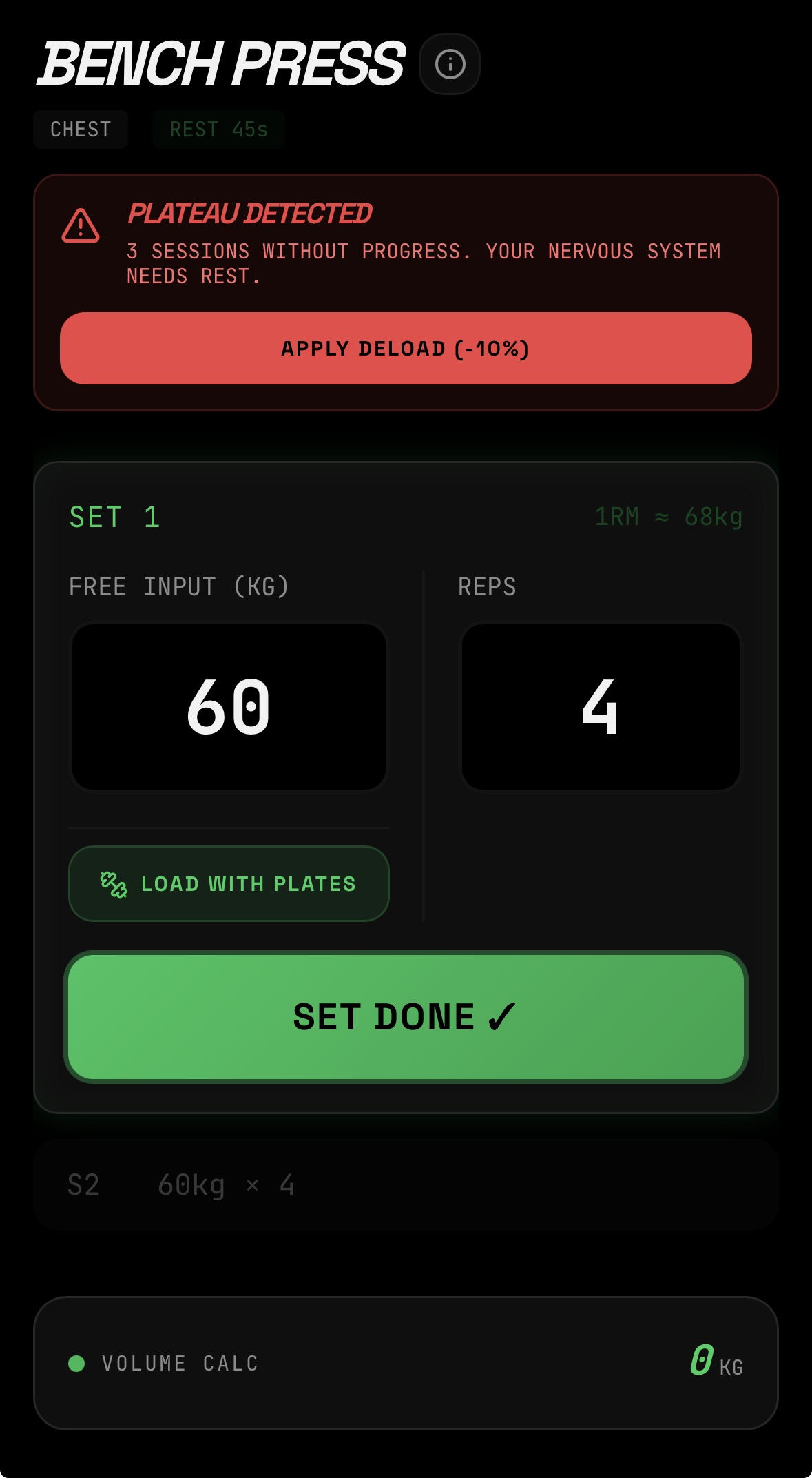Choose Load With Plates
The width and height of the screenshot is (812, 1478).
(x=229, y=883)
